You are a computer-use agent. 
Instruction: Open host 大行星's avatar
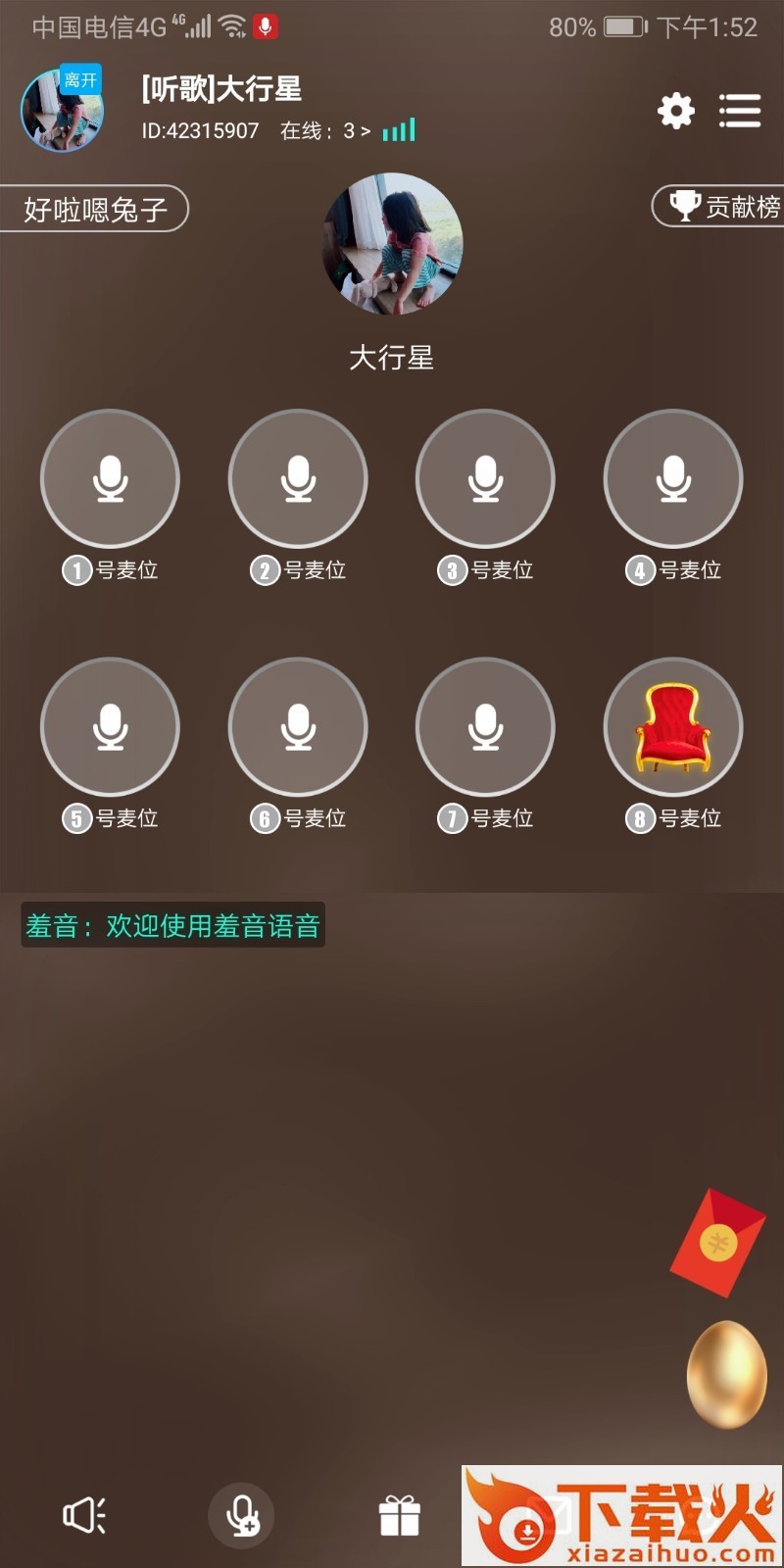pyautogui.click(x=392, y=244)
